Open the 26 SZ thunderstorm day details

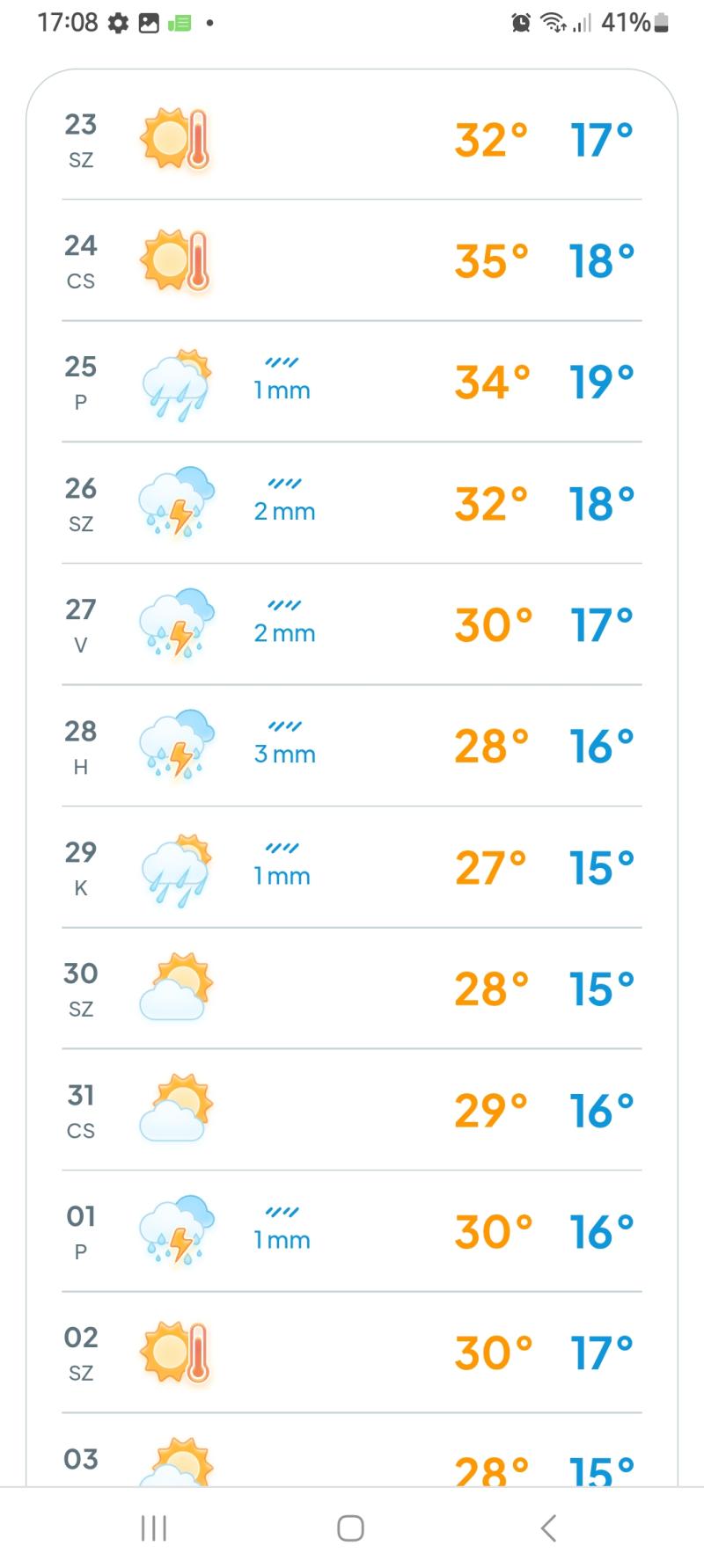tap(352, 503)
